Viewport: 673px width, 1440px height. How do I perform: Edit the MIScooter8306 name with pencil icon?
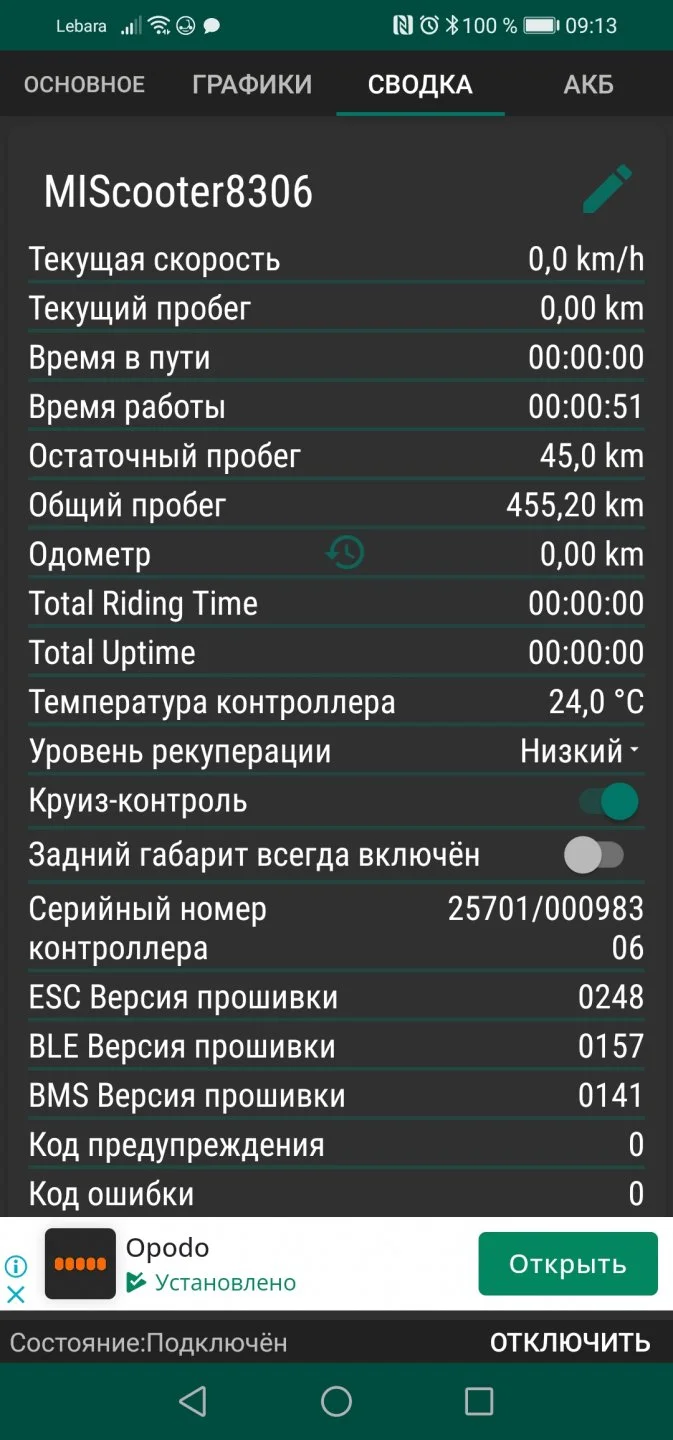[607, 190]
